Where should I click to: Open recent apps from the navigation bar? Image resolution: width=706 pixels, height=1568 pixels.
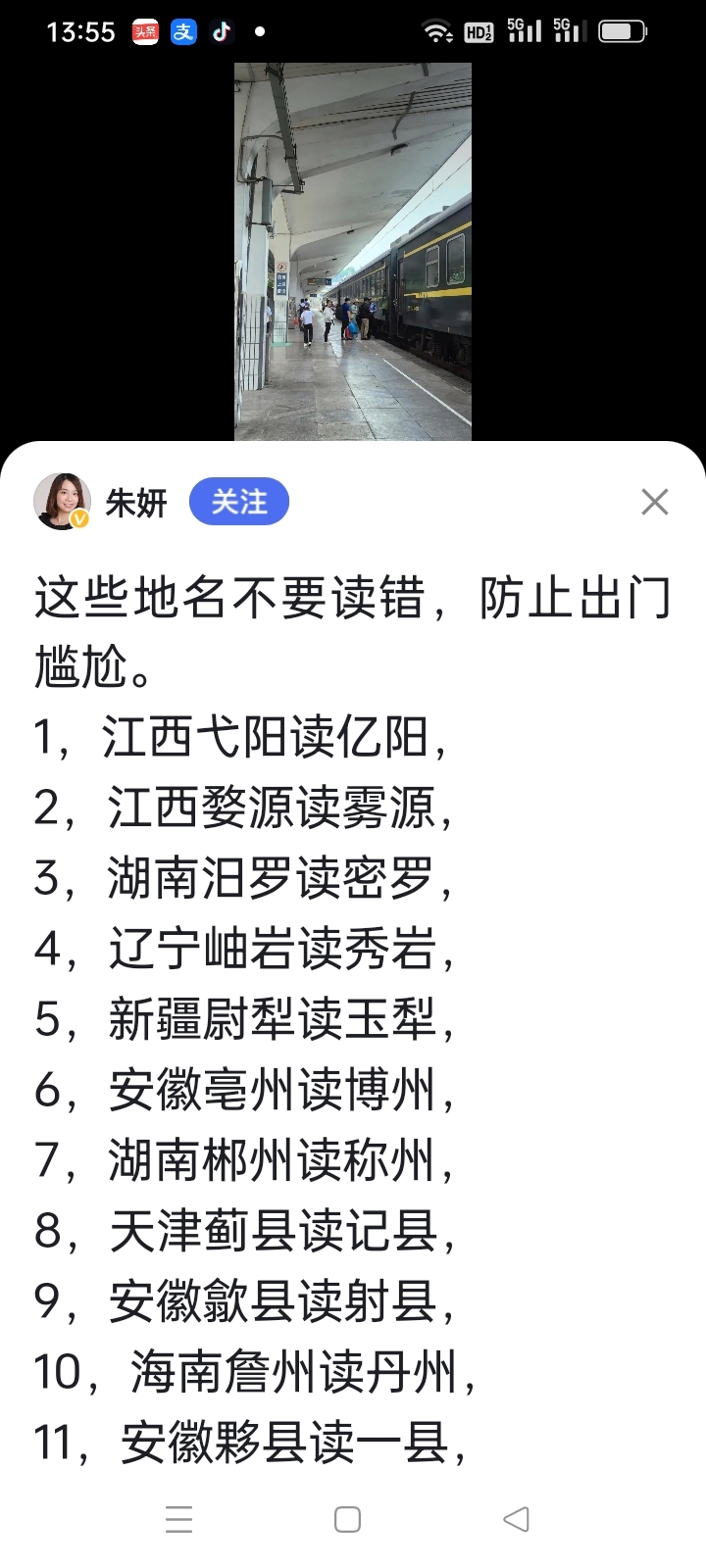coord(179,1519)
